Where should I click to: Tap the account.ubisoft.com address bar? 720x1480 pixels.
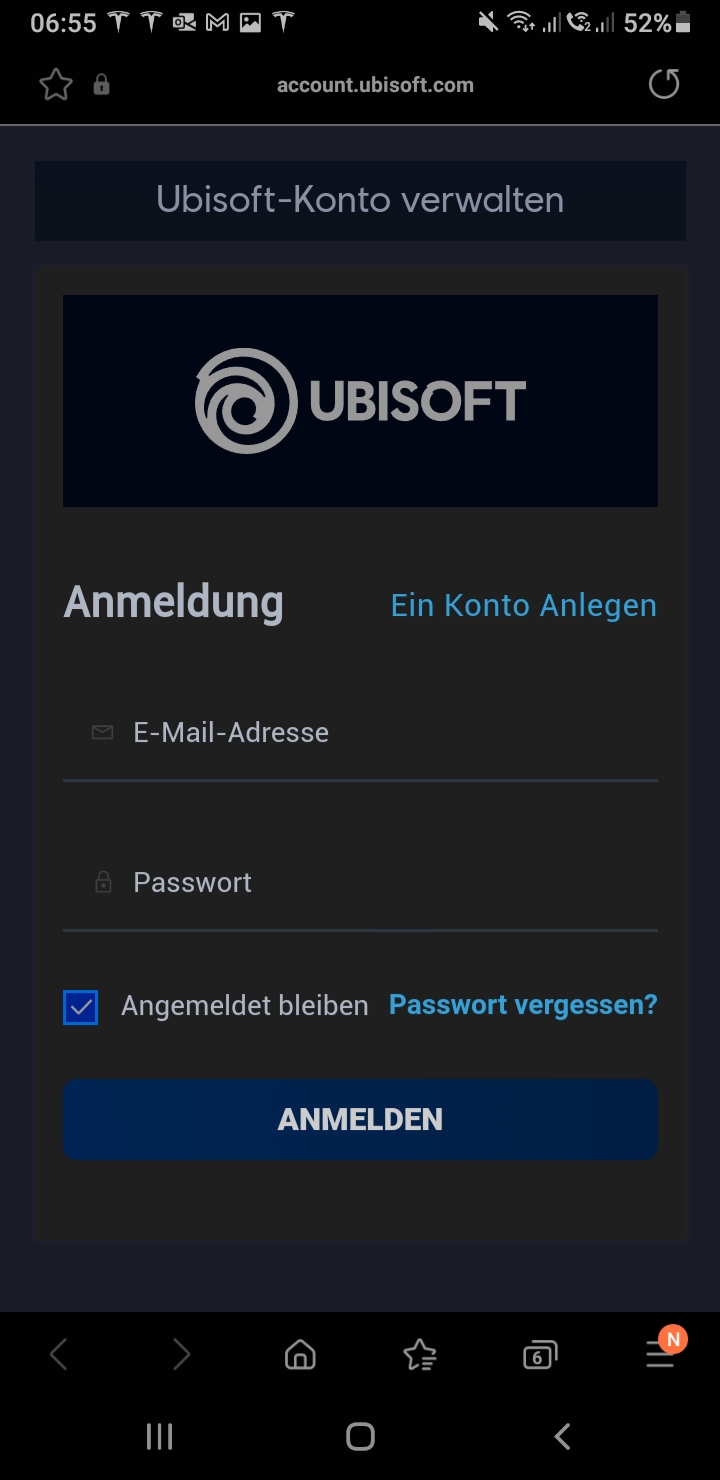375,85
